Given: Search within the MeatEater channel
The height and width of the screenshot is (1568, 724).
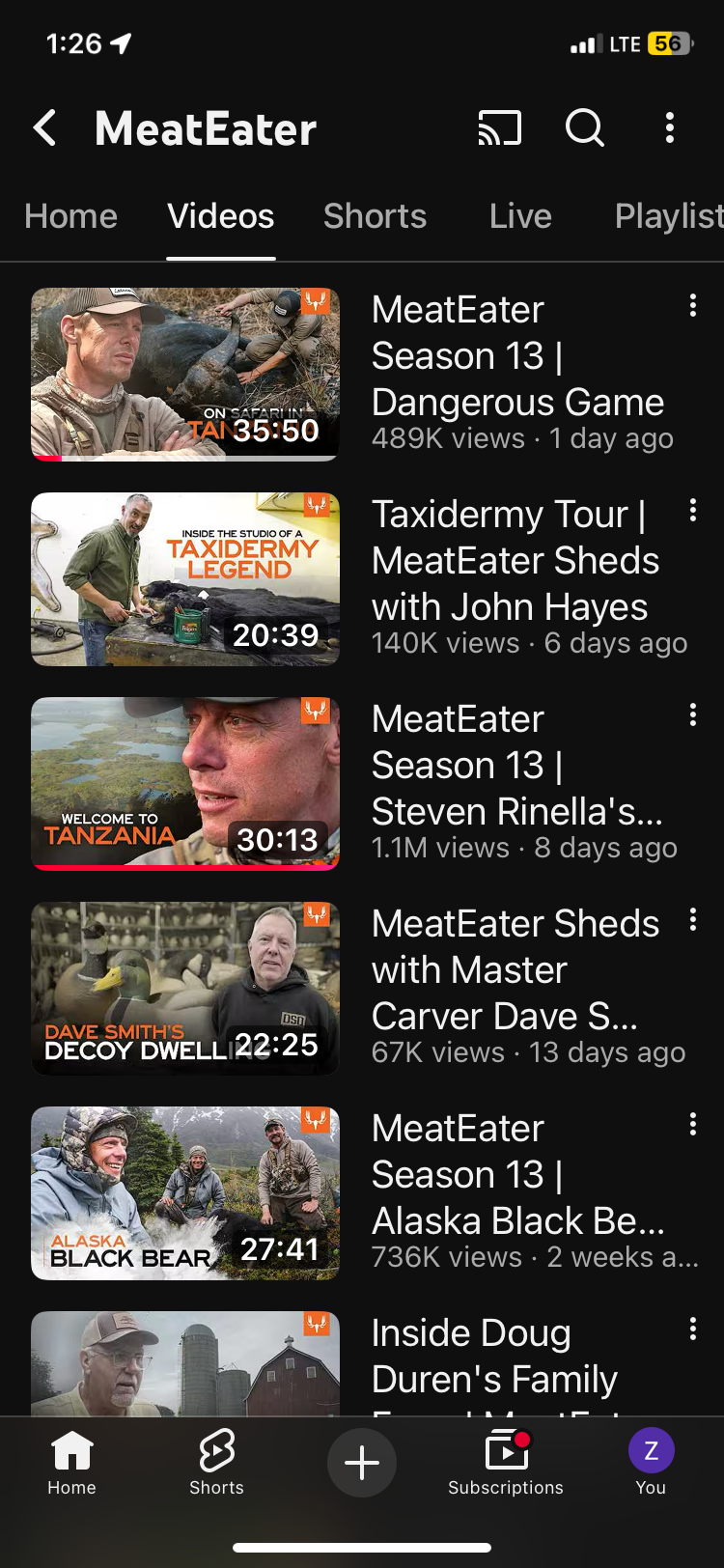Looking at the screenshot, I should [x=584, y=127].
